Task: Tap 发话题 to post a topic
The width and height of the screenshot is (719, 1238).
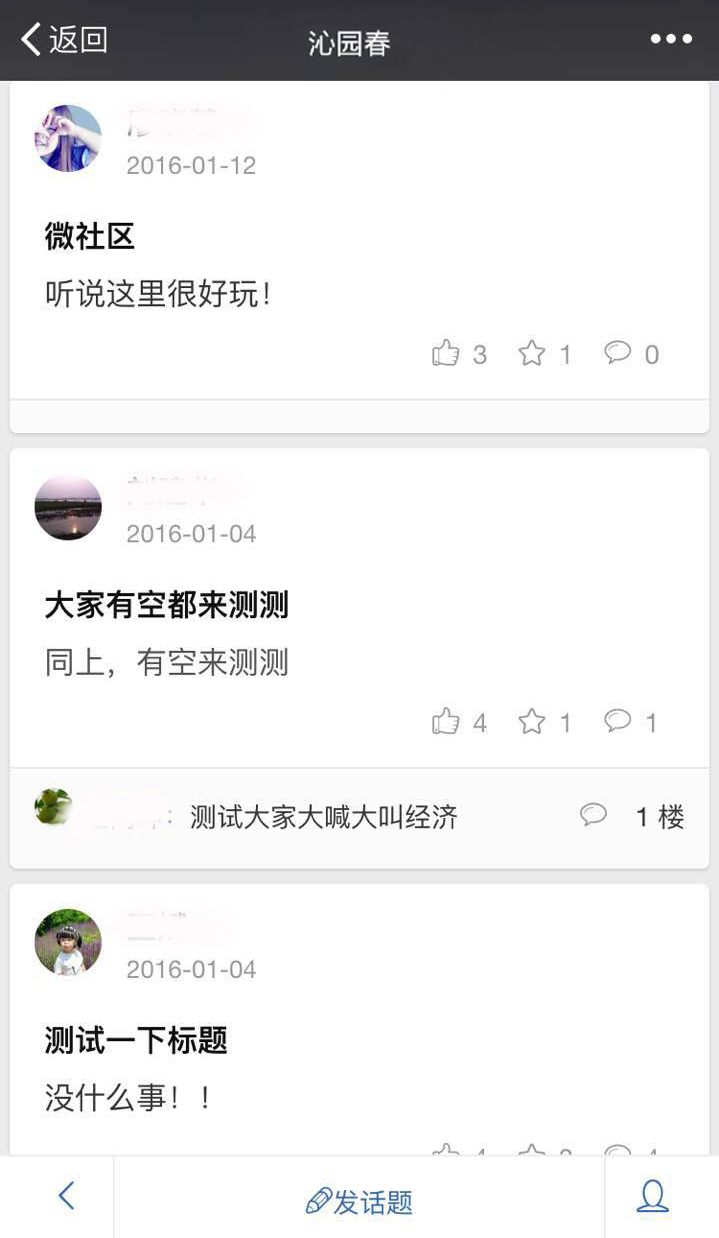Action: click(359, 1201)
